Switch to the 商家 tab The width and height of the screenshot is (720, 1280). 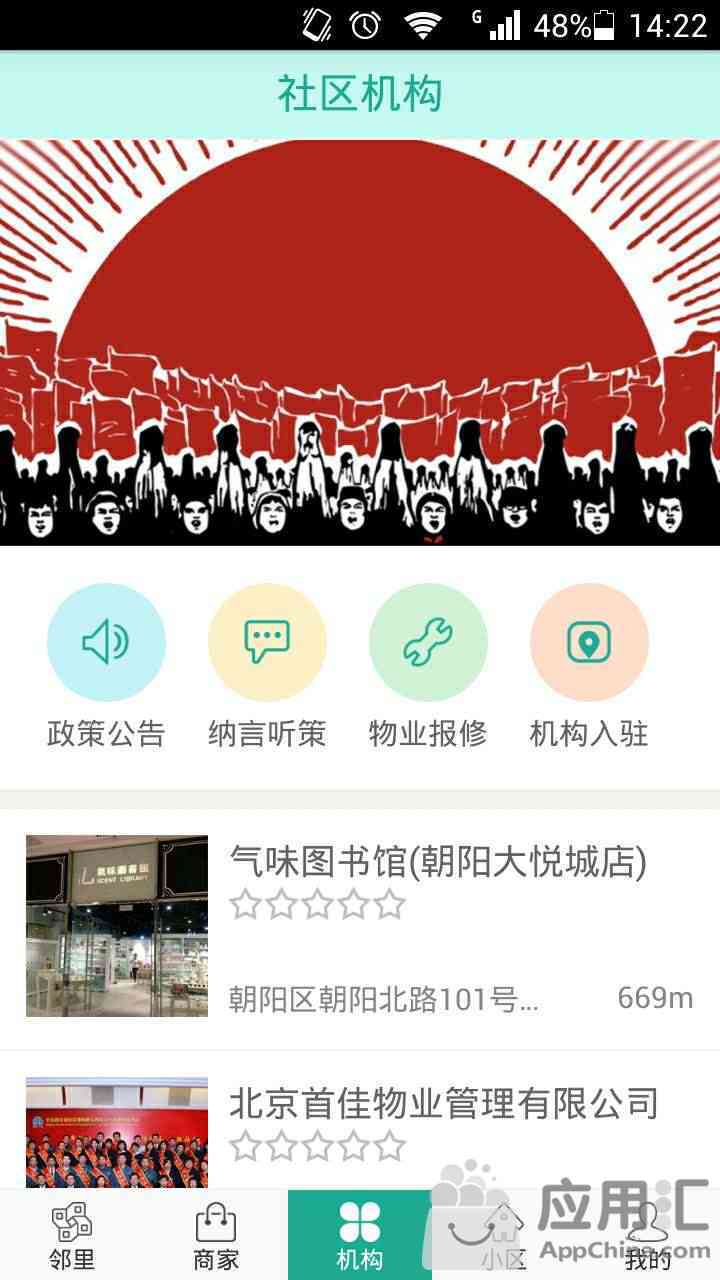(216, 1236)
